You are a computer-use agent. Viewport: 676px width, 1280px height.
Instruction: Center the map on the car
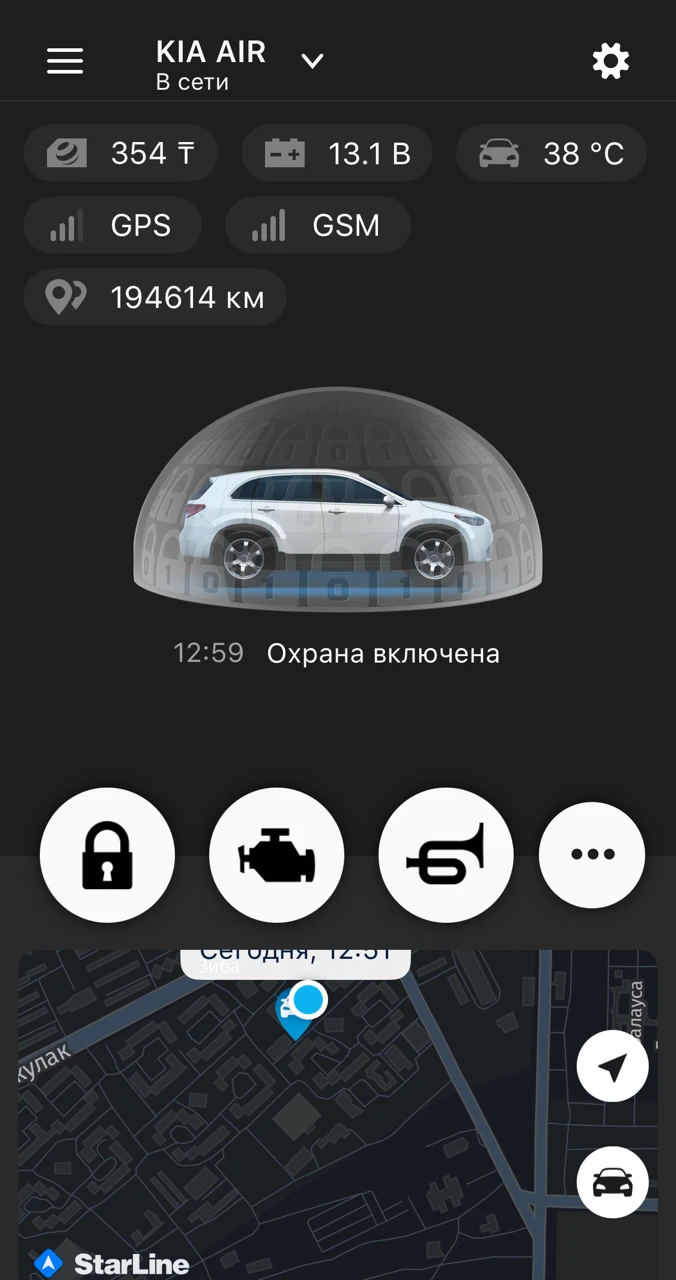tap(613, 1182)
